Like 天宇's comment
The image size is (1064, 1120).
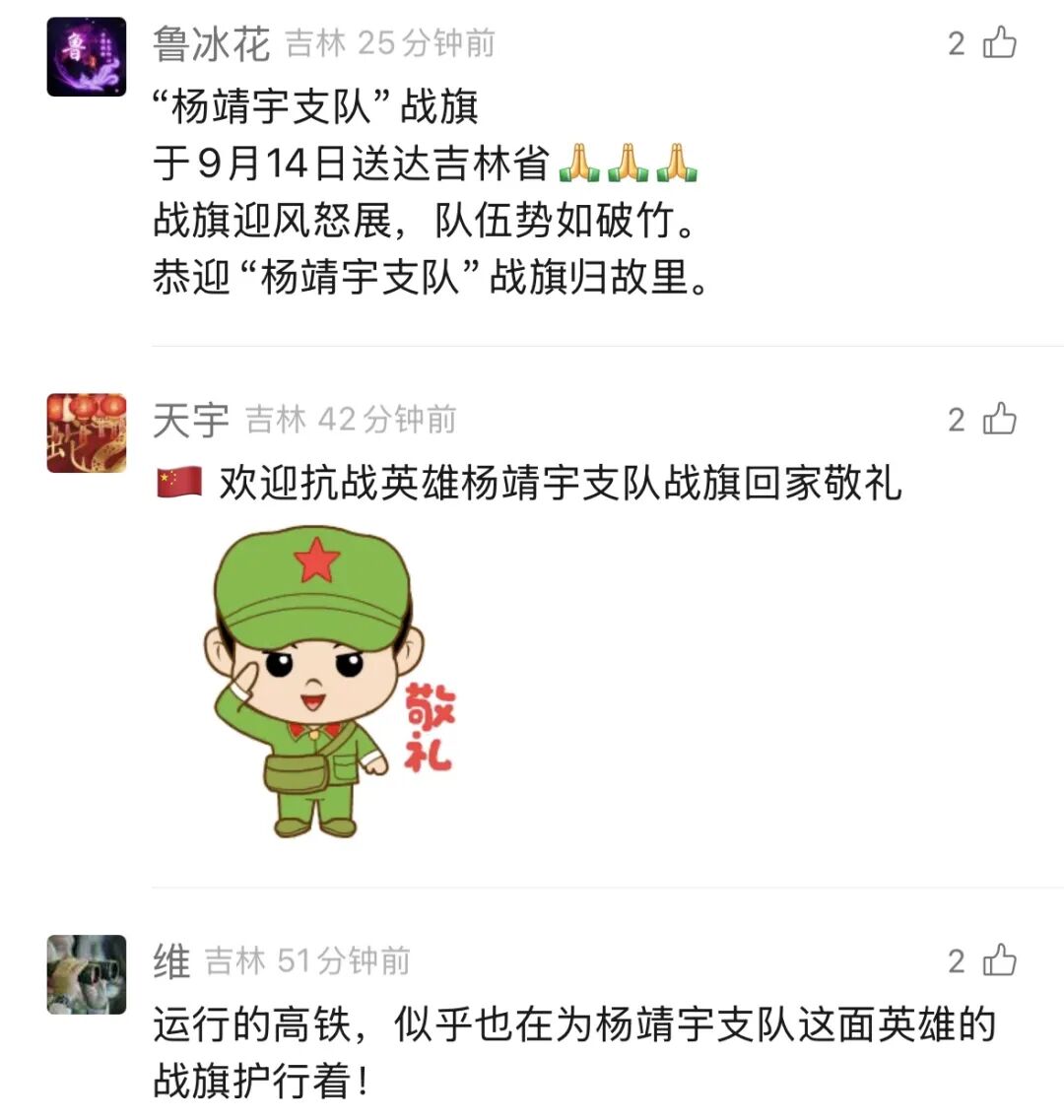(999, 420)
